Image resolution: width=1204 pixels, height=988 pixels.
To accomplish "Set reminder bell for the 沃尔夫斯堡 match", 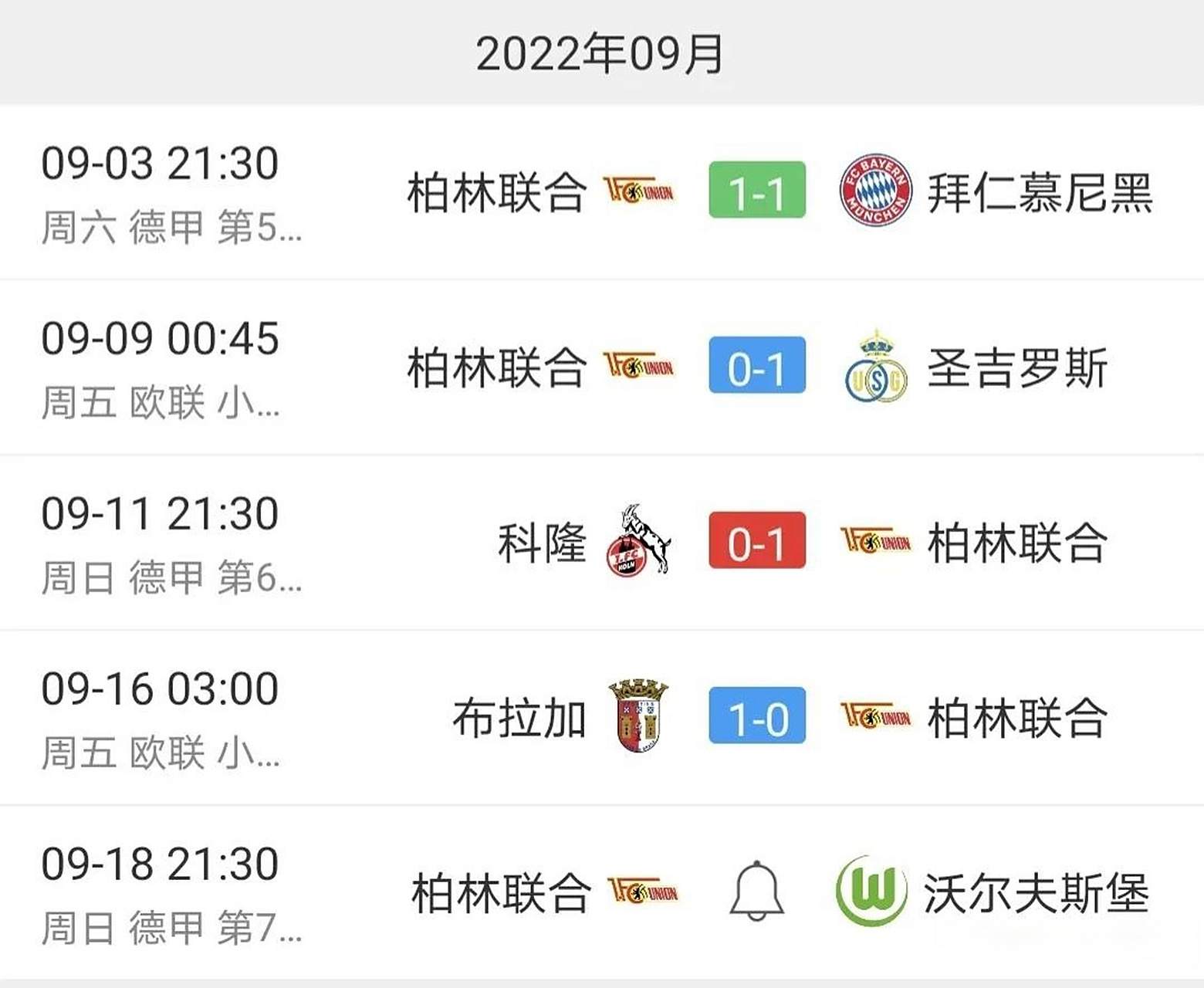I will 756,892.
